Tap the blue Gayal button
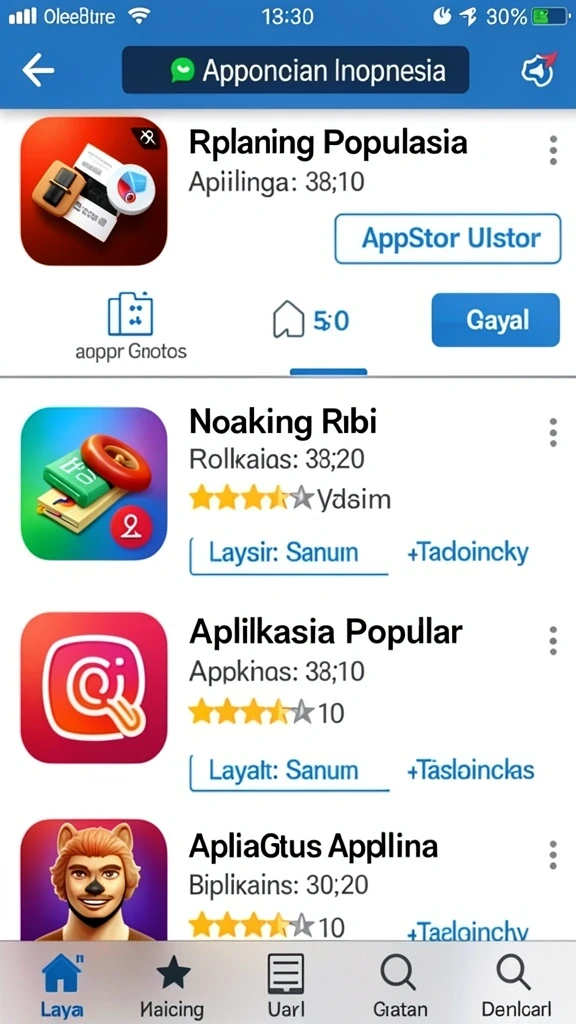The width and height of the screenshot is (576, 1024). pos(496,320)
